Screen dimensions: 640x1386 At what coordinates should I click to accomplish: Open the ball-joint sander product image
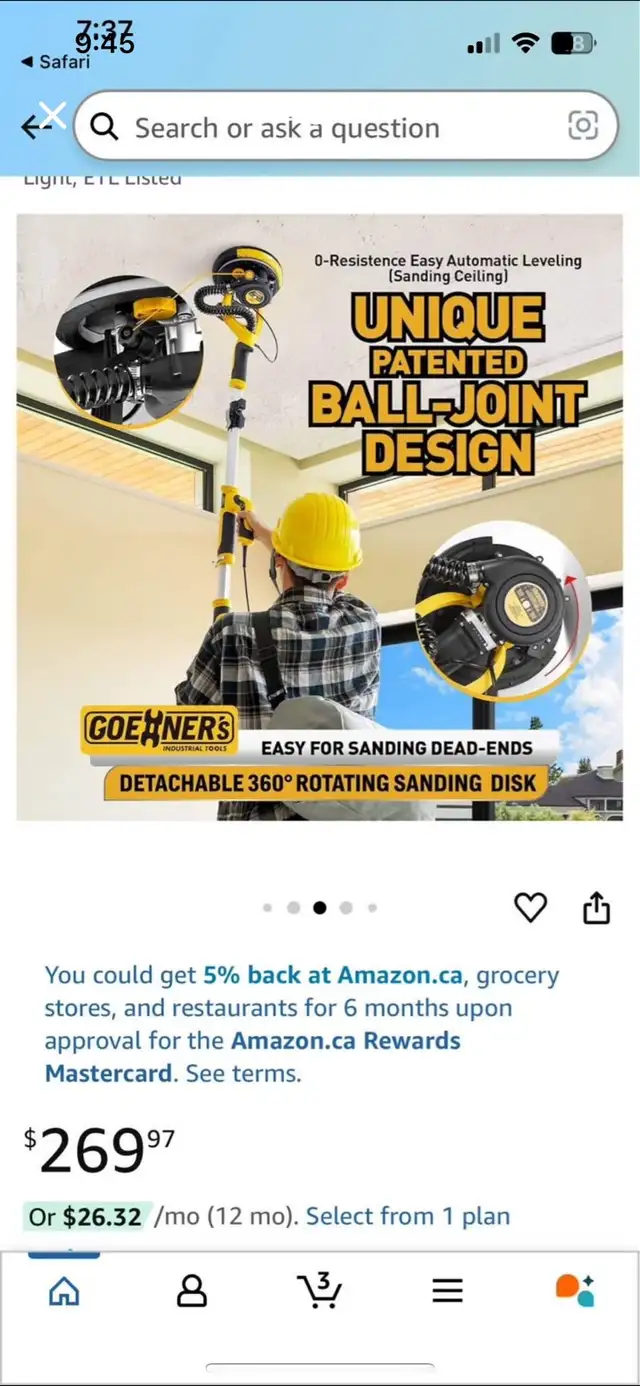pyautogui.click(x=320, y=517)
